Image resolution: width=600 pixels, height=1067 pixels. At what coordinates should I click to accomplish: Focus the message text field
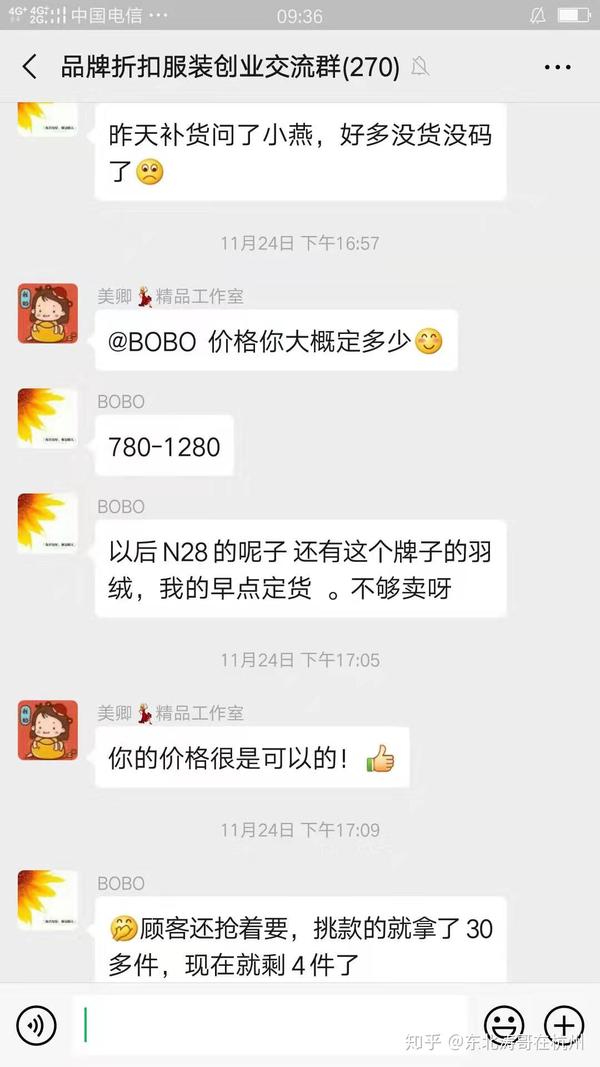pos(270,1024)
